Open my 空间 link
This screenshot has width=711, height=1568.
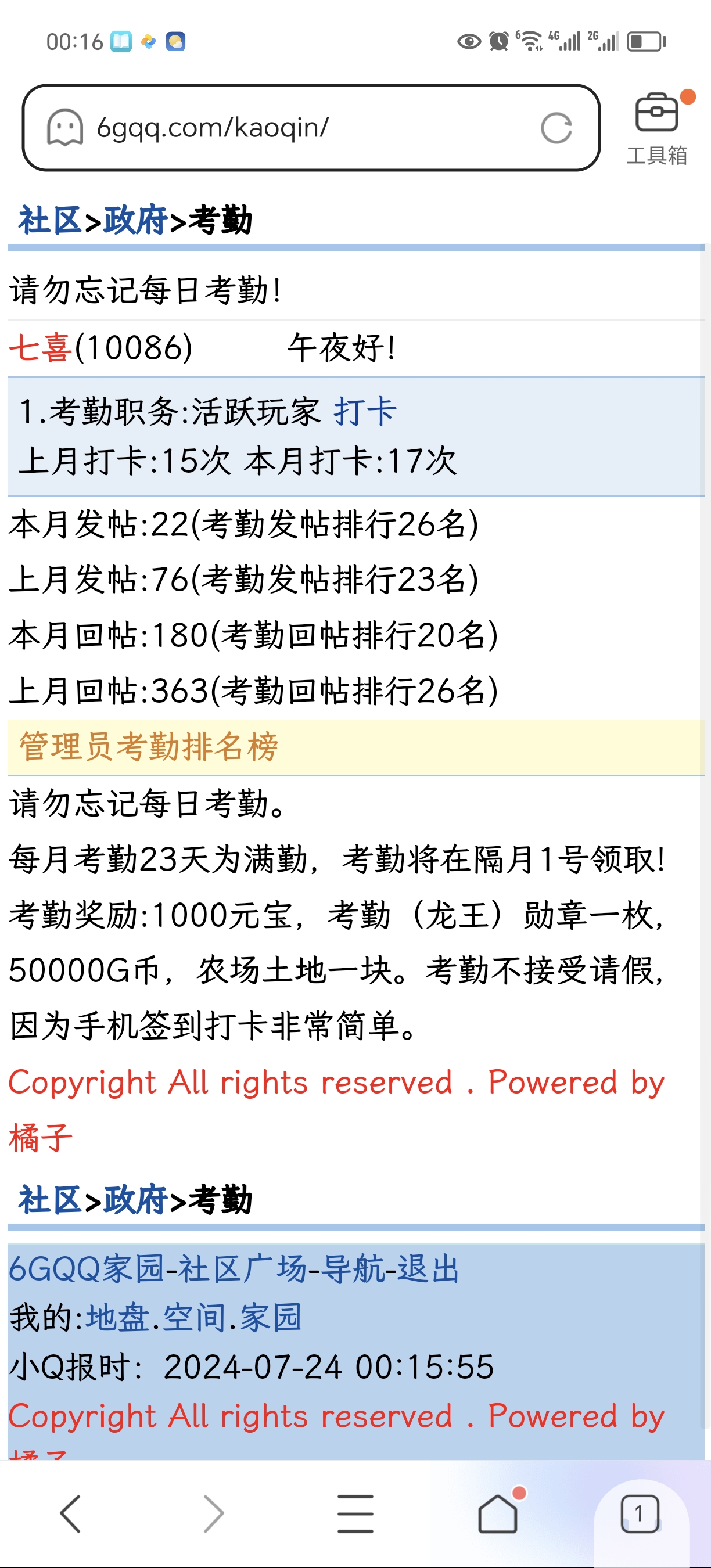coord(194,1318)
